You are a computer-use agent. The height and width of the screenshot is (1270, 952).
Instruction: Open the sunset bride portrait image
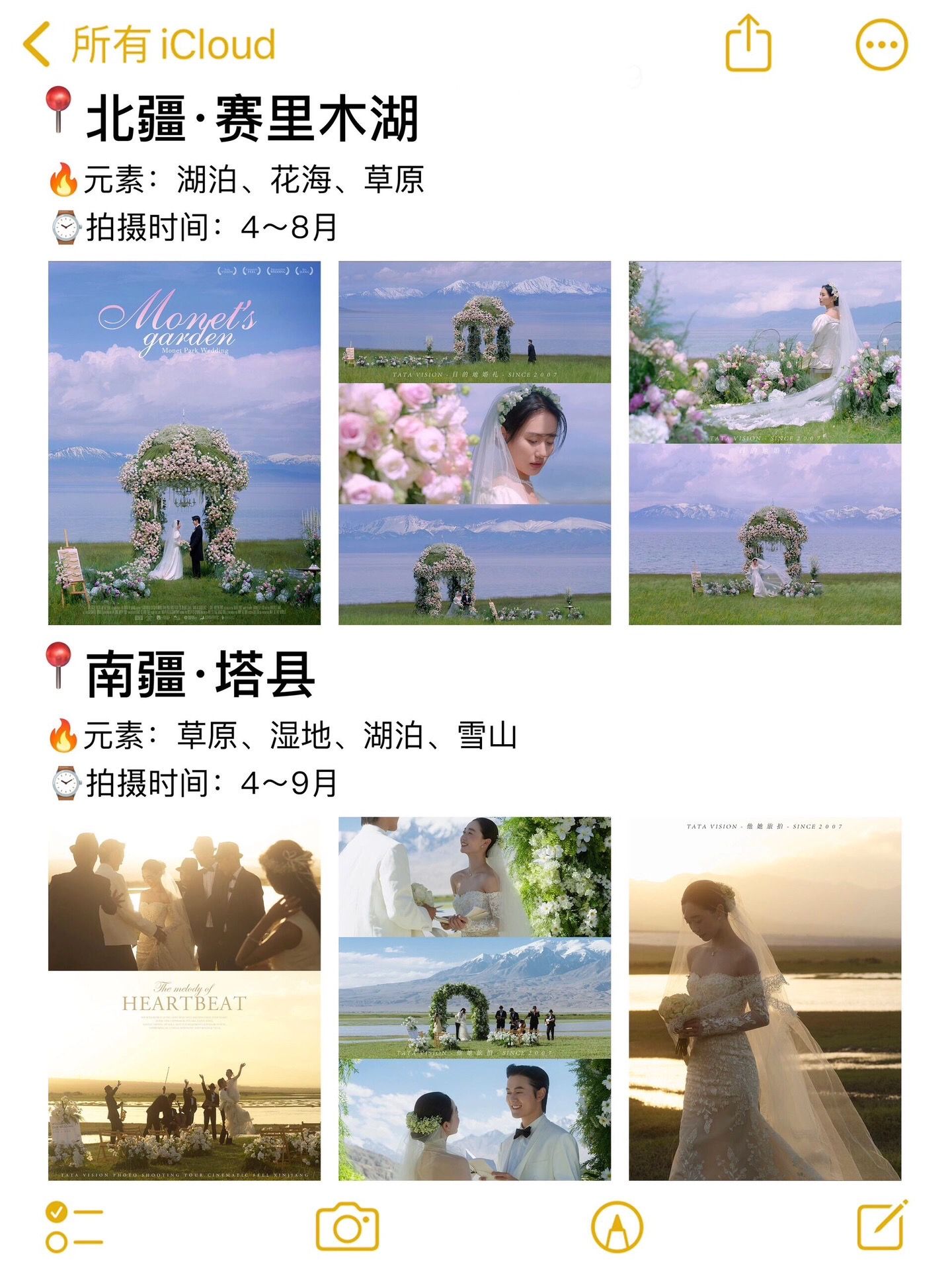[x=764, y=998]
